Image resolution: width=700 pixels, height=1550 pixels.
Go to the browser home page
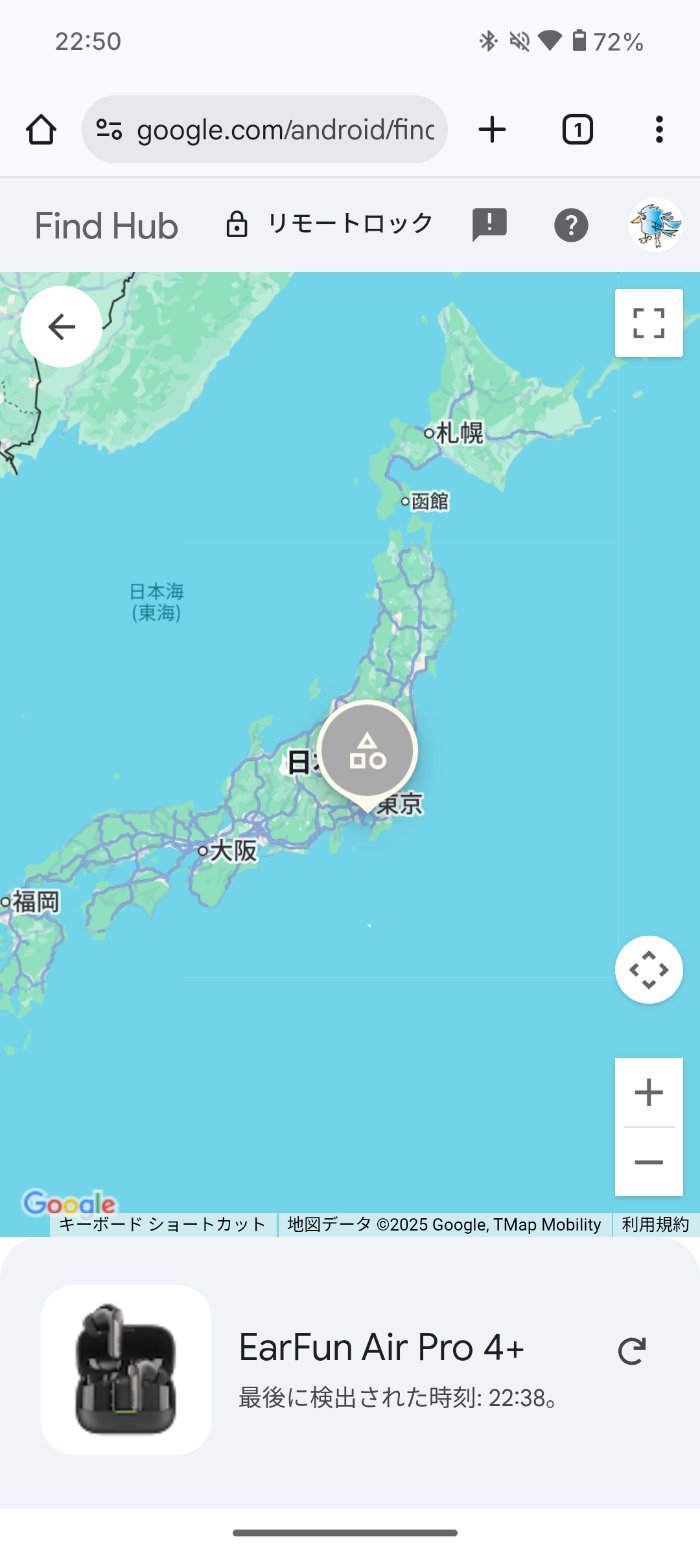(x=41, y=130)
